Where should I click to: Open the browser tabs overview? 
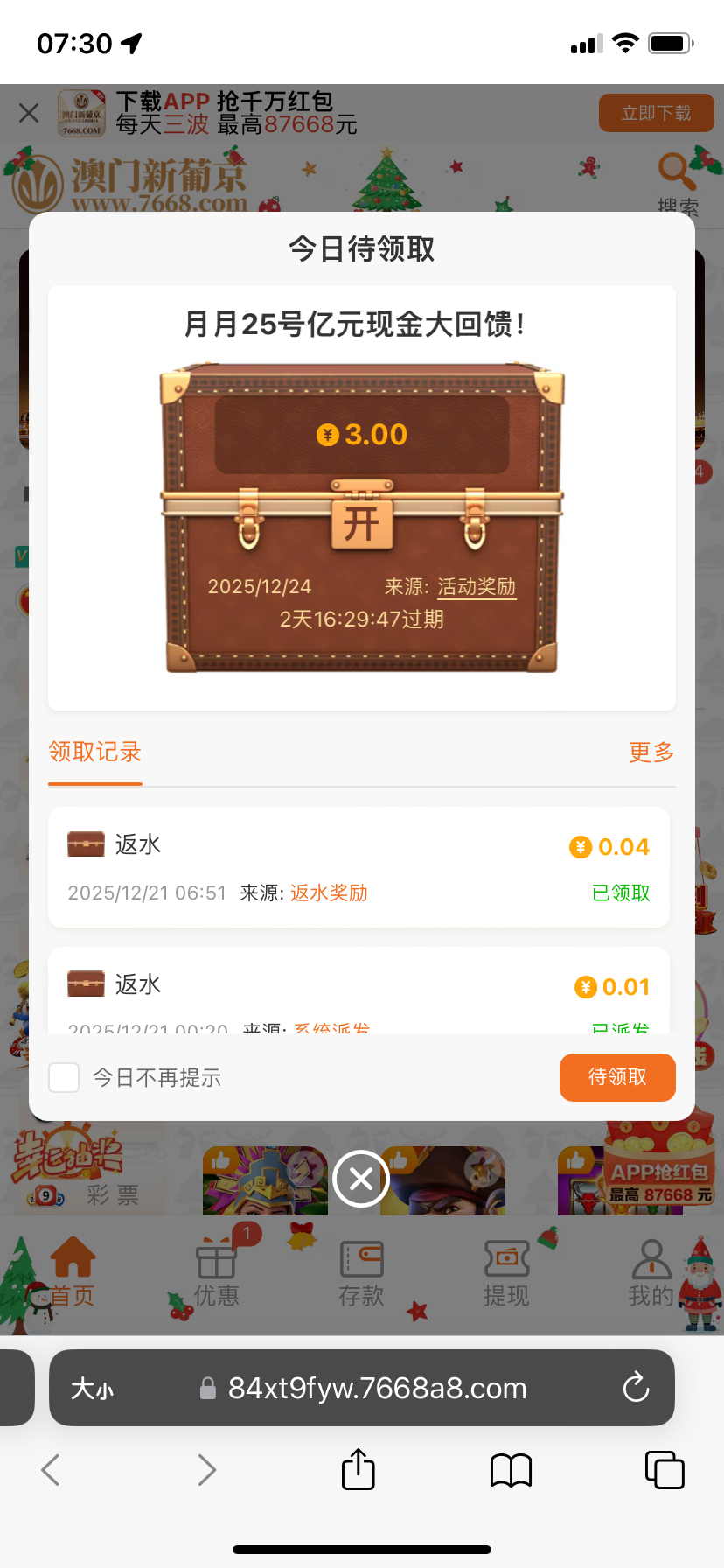(x=665, y=1469)
